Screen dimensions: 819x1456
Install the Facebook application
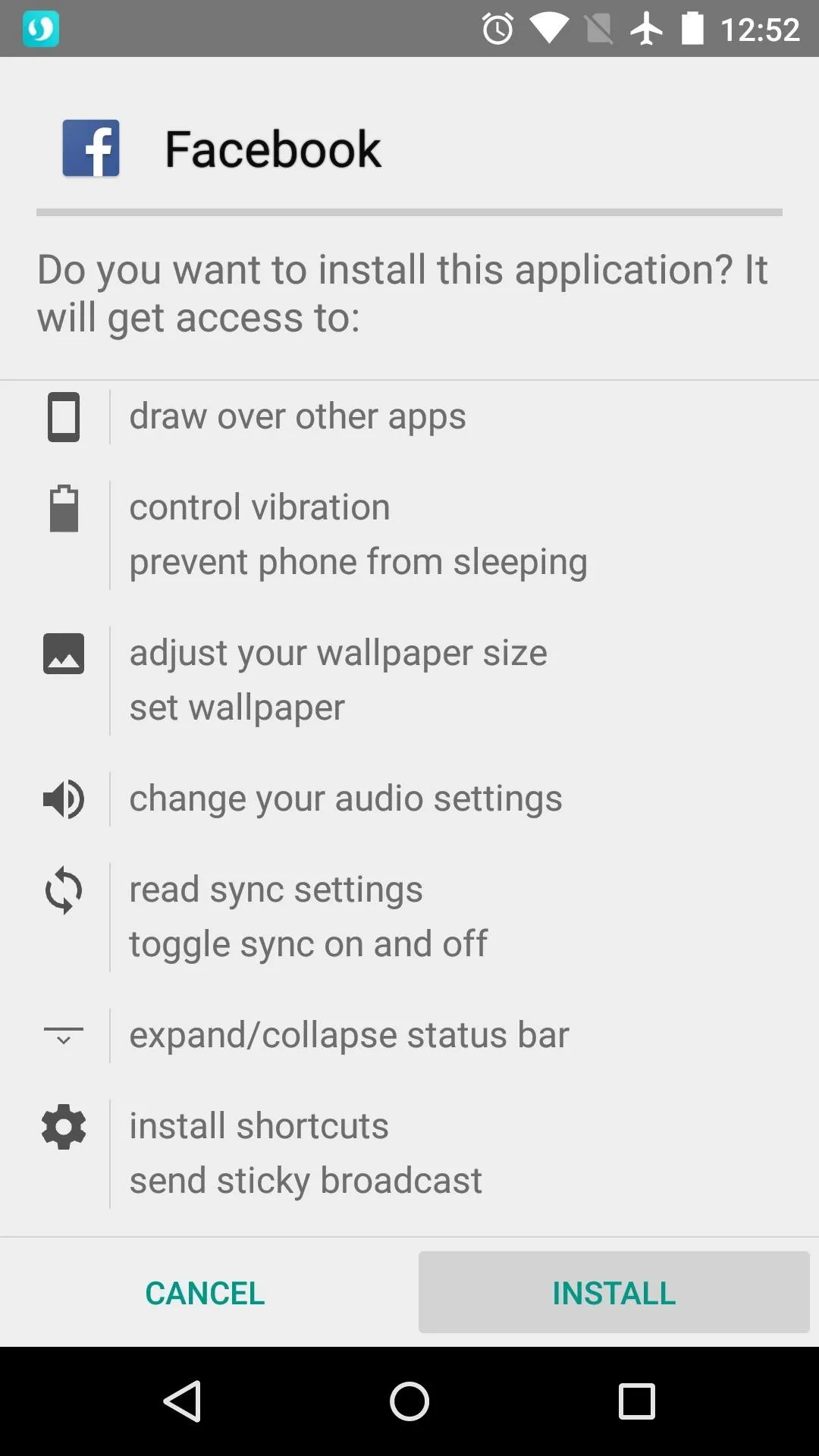click(x=613, y=1292)
